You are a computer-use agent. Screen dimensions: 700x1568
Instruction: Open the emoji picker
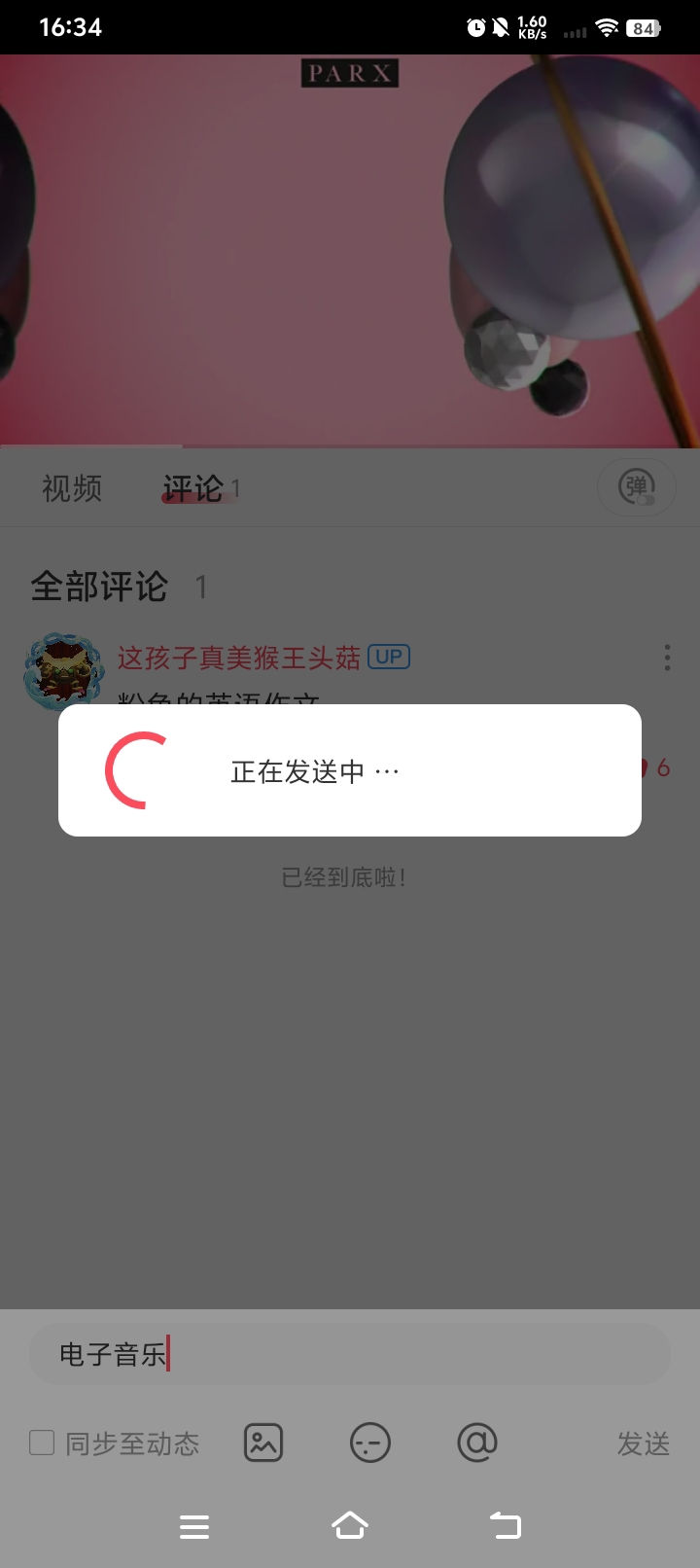click(x=370, y=1443)
